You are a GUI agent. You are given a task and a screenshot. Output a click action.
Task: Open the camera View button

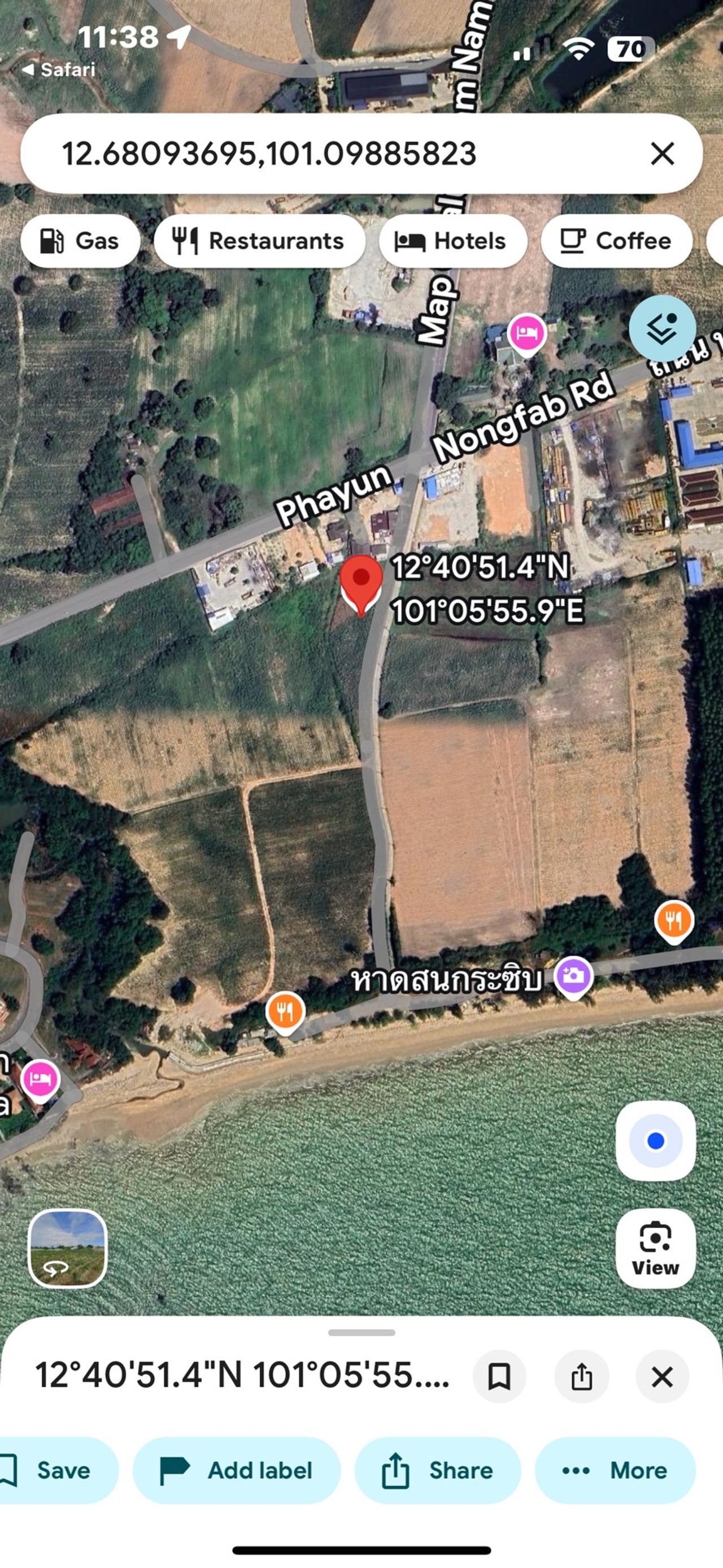point(655,1248)
